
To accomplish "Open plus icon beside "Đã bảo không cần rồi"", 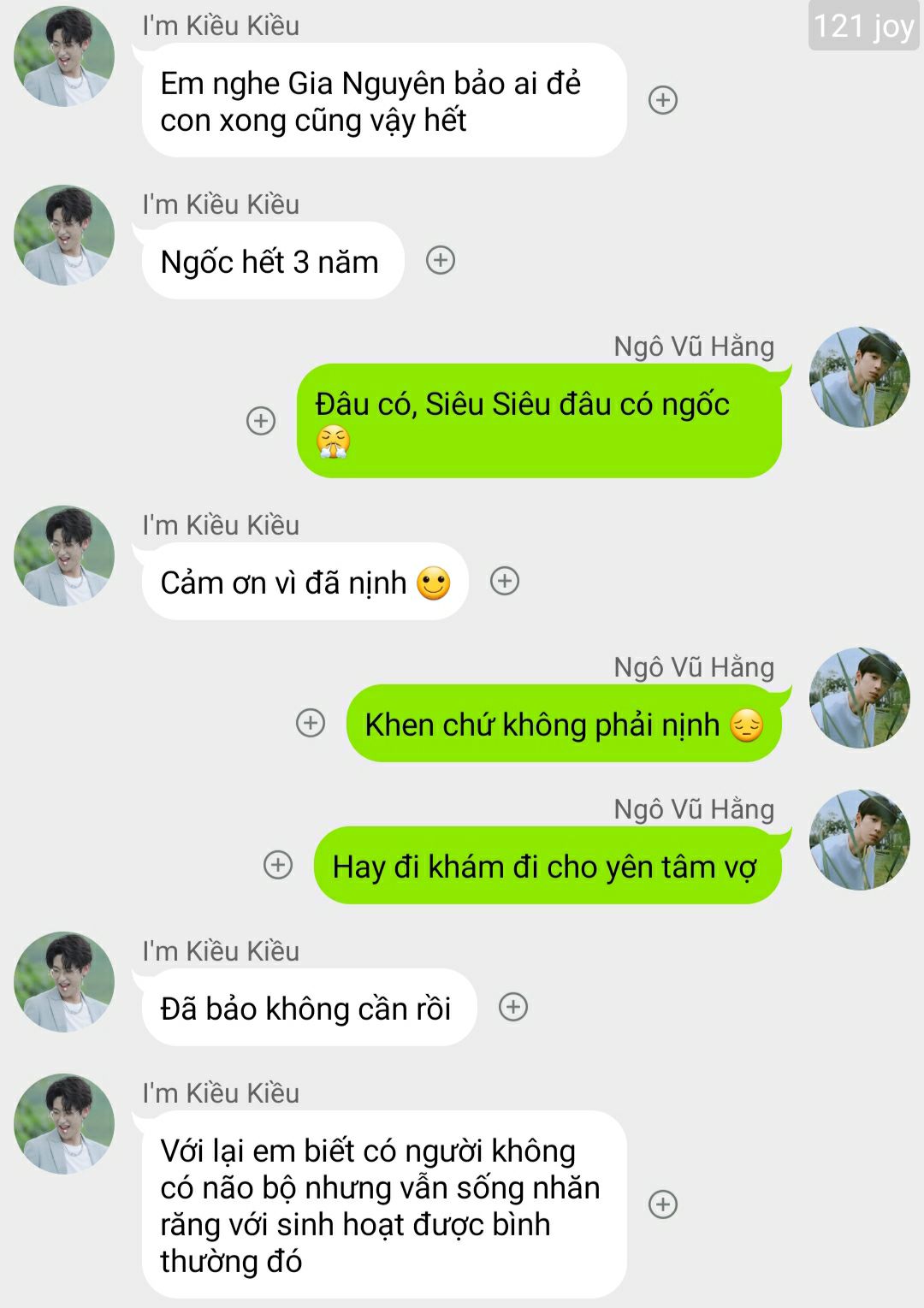I will [x=513, y=1007].
